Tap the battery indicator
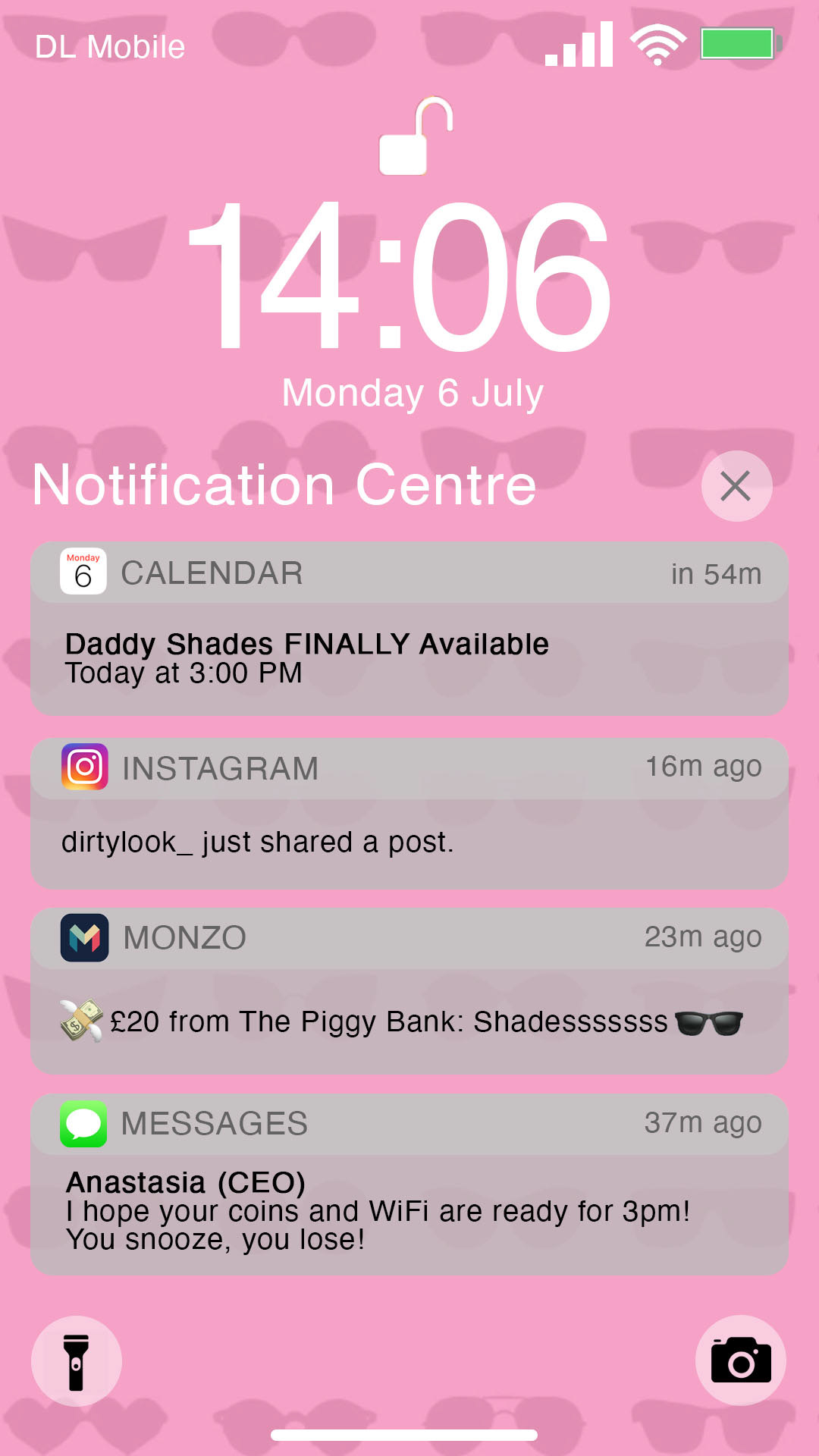 [x=738, y=43]
